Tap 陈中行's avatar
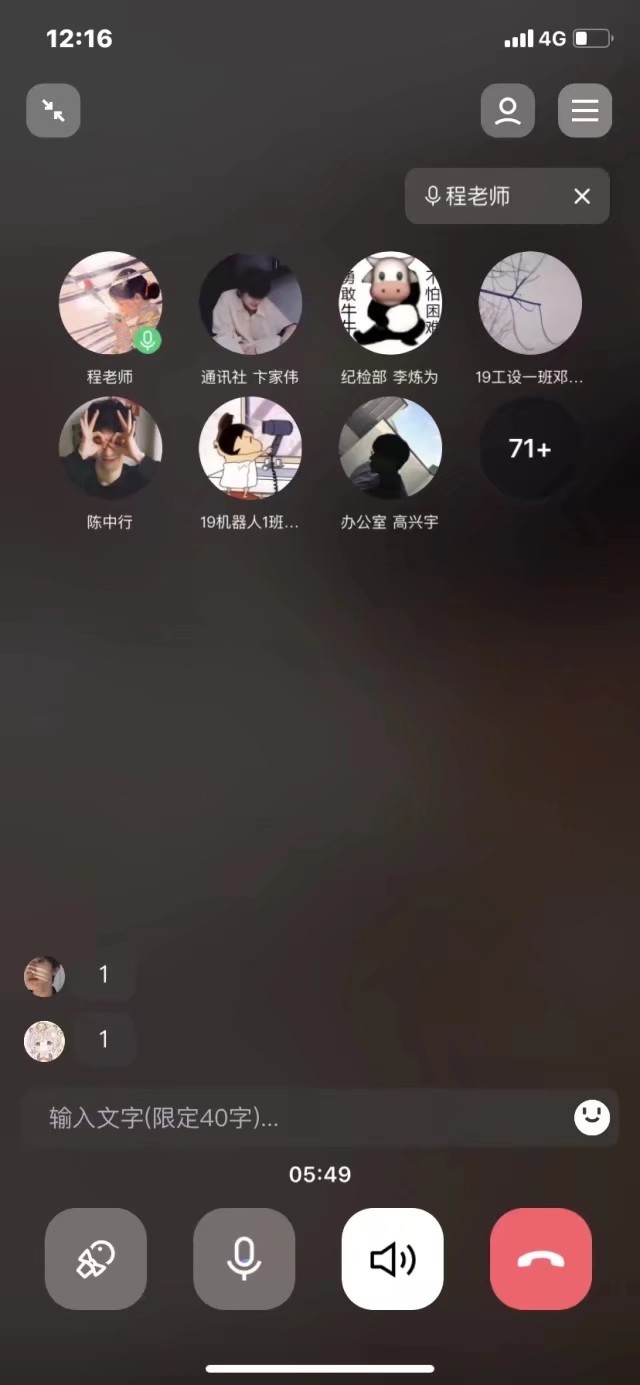The image size is (640, 1385). [x=110, y=448]
